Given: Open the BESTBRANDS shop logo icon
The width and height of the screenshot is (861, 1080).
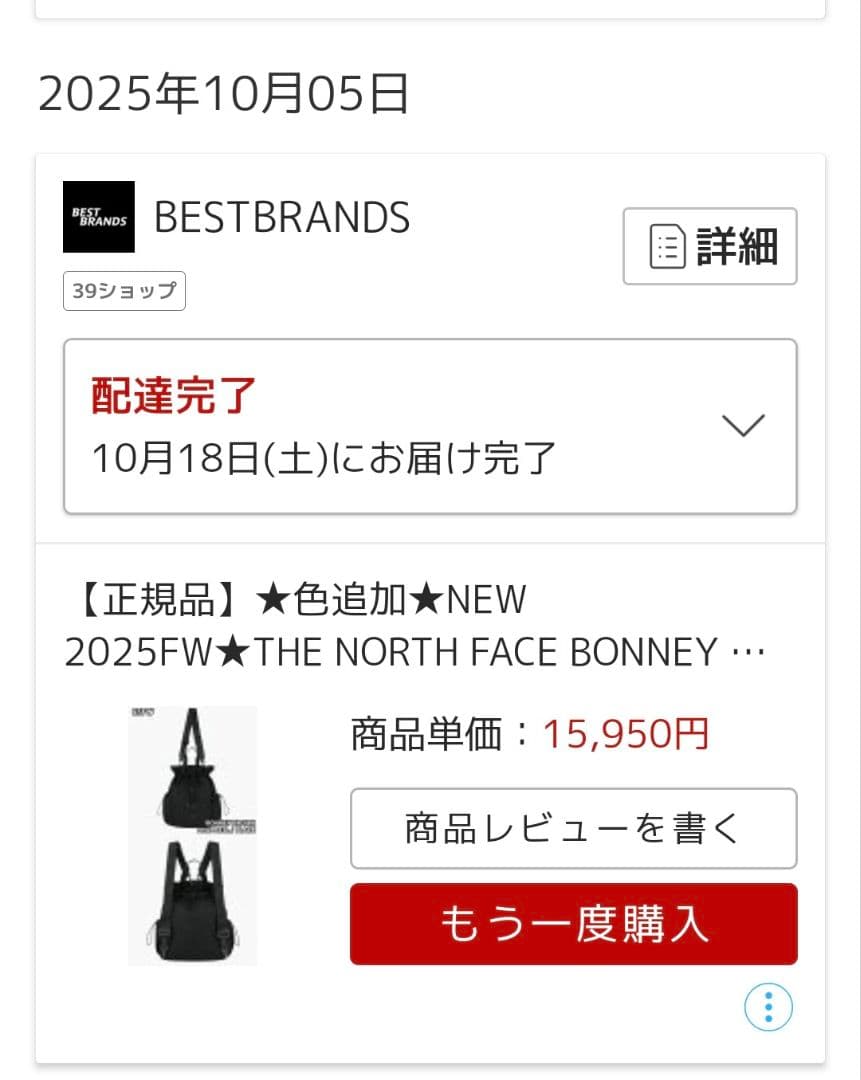Looking at the screenshot, I should (x=98, y=217).
